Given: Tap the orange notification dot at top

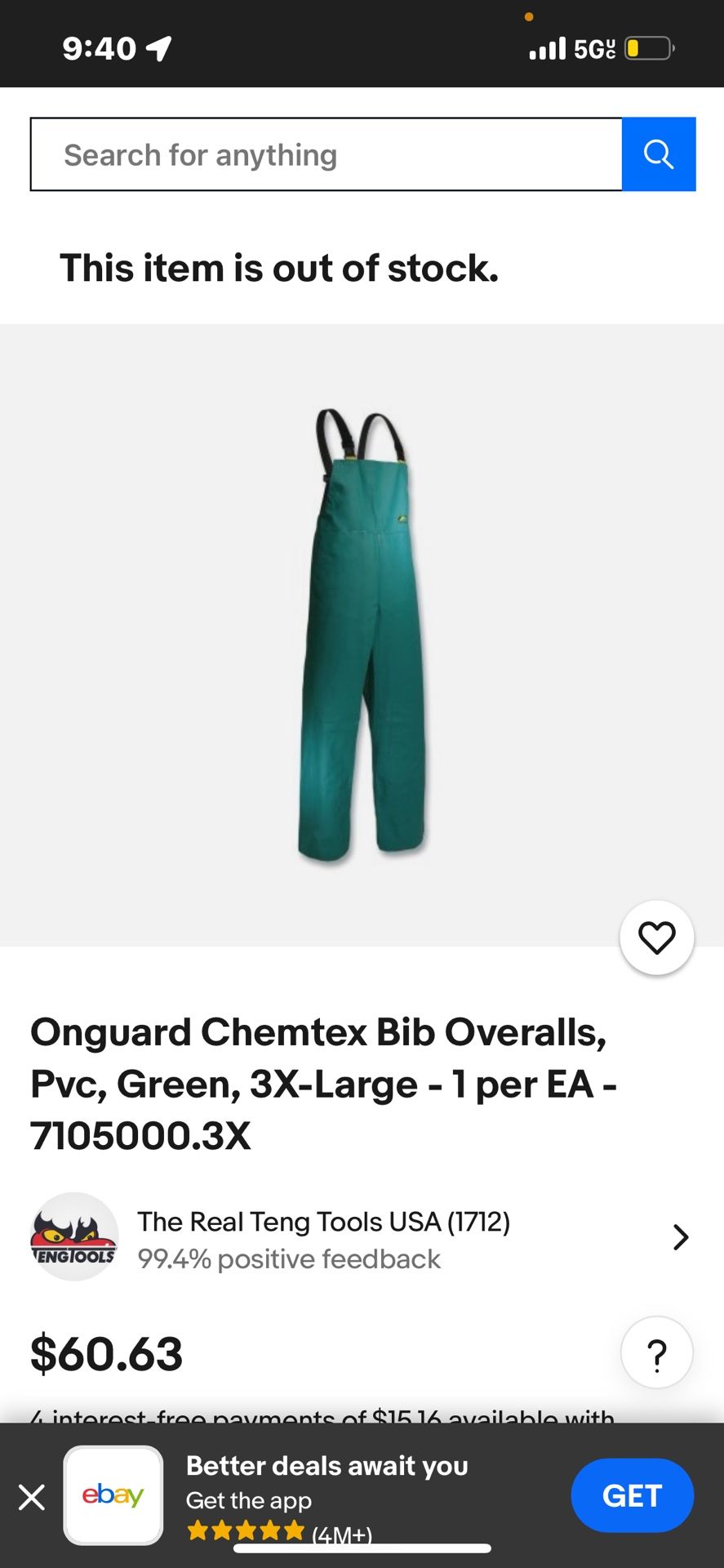Looking at the screenshot, I should click(529, 16).
